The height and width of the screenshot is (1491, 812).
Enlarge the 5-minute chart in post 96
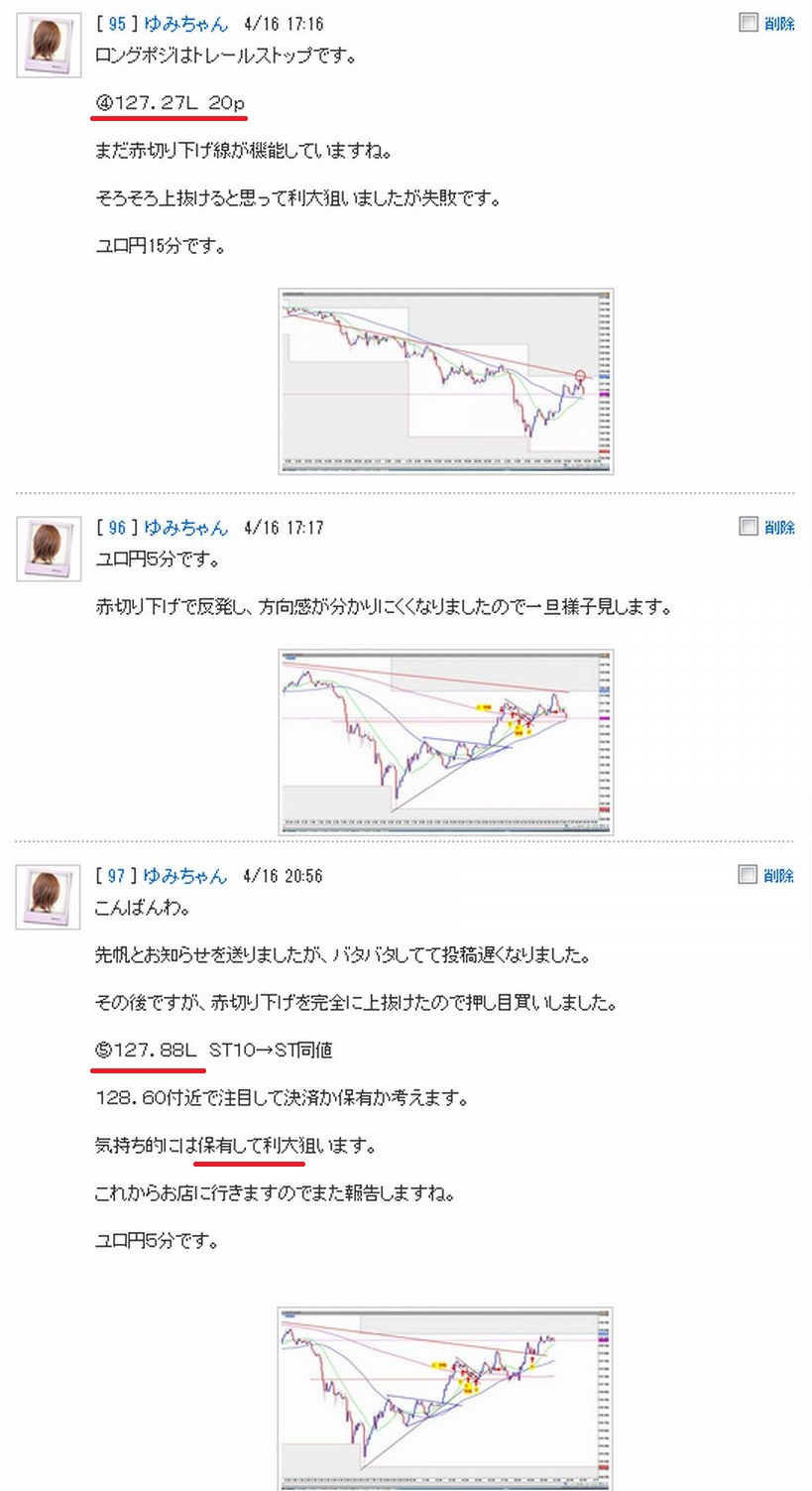[446, 742]
